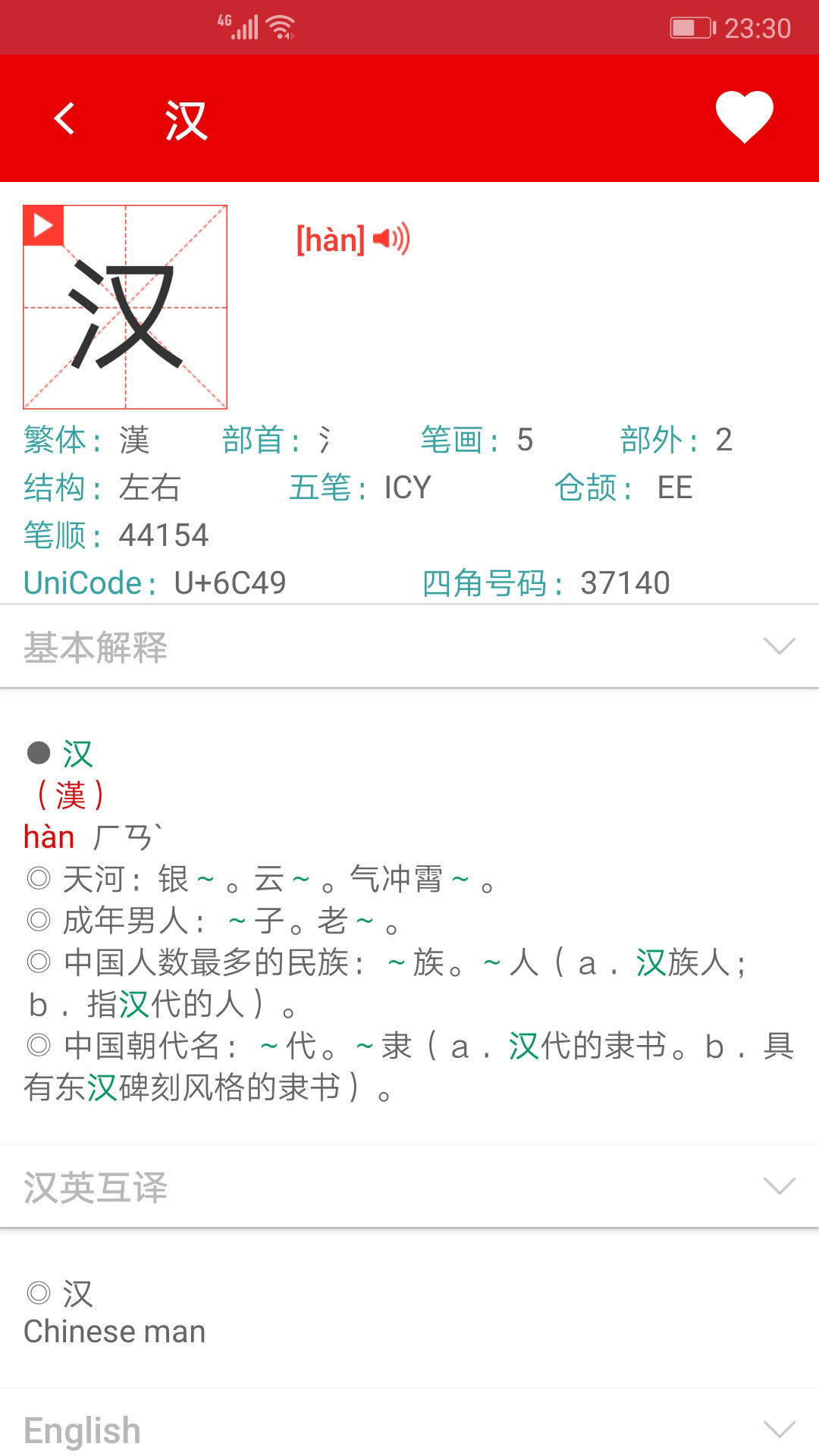
Task: Collapse the 基本解释 section
Action: (779, 647)
